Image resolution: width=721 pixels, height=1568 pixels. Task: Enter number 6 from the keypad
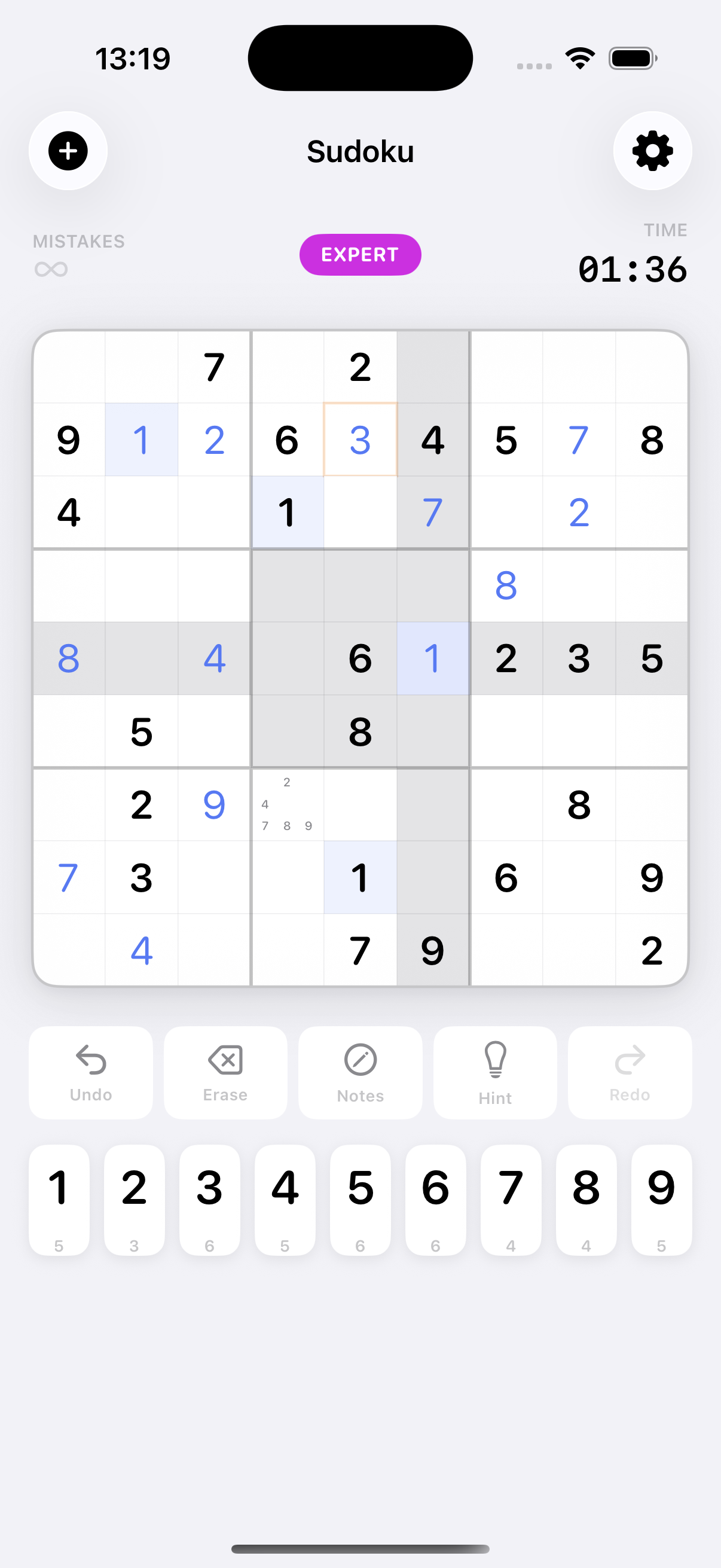(436, 1199)
